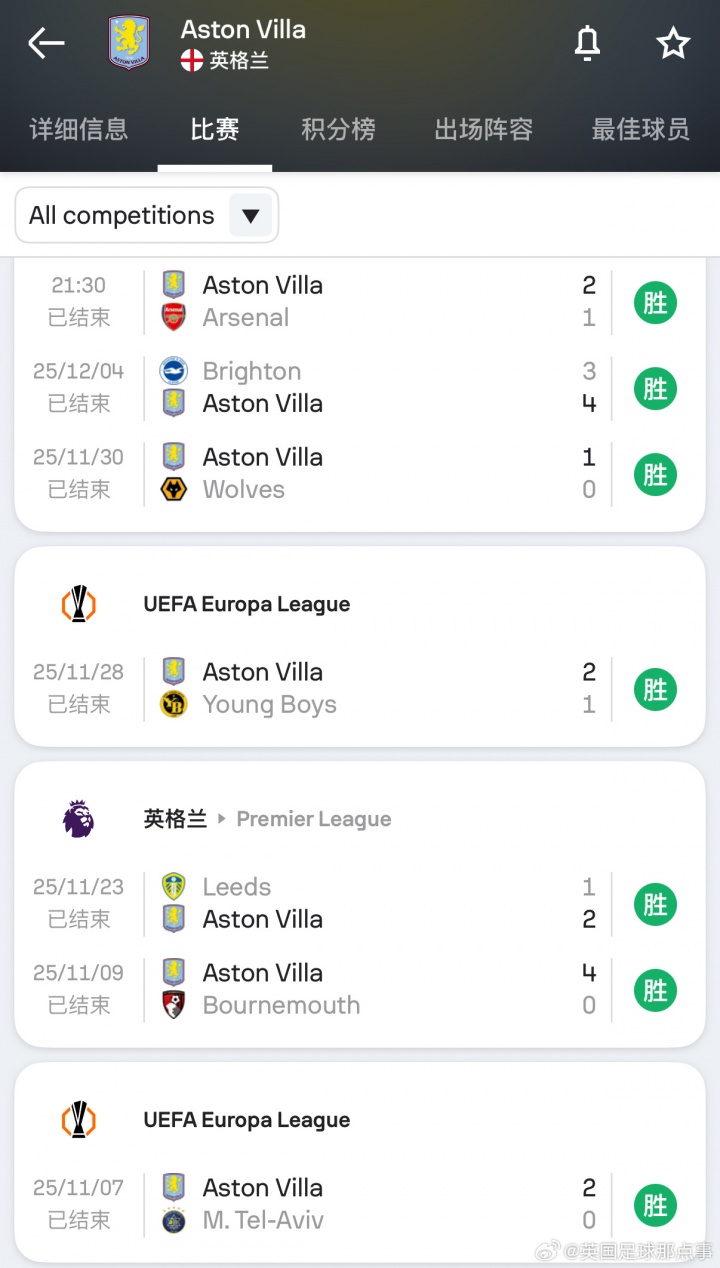Open the Leeds vs Aston Villa match
The image size is (720, 1268).
(x=360, y=904)
